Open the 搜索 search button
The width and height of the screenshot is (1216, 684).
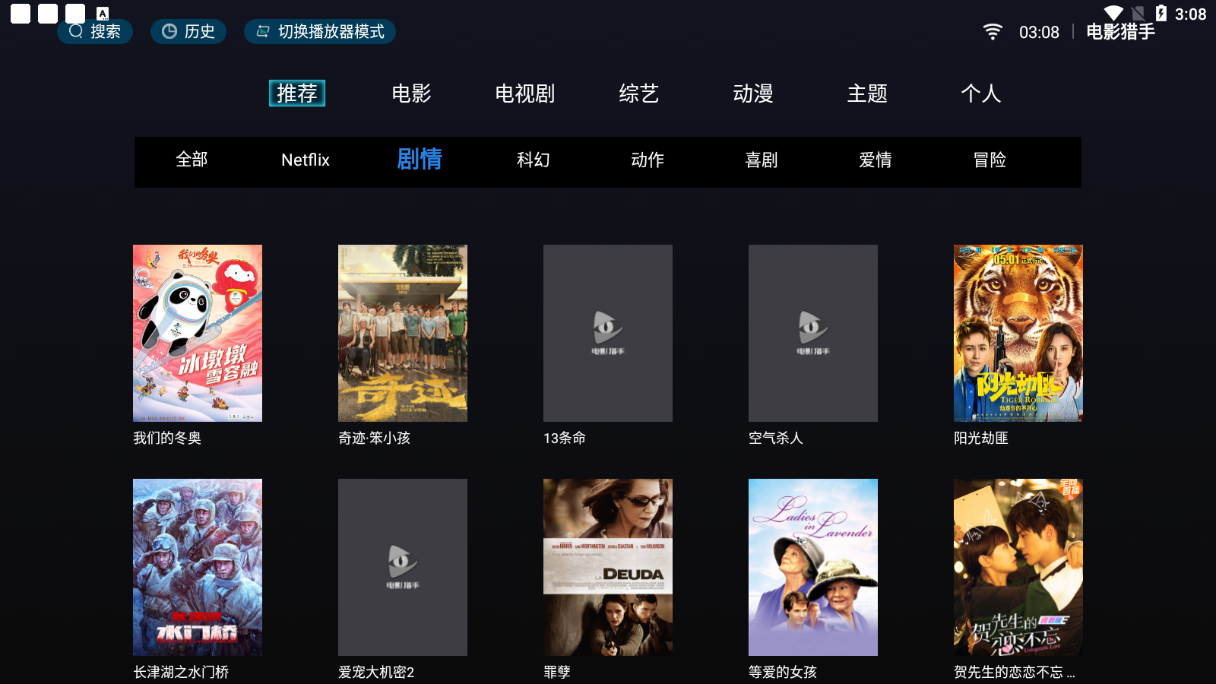[95, 32]
